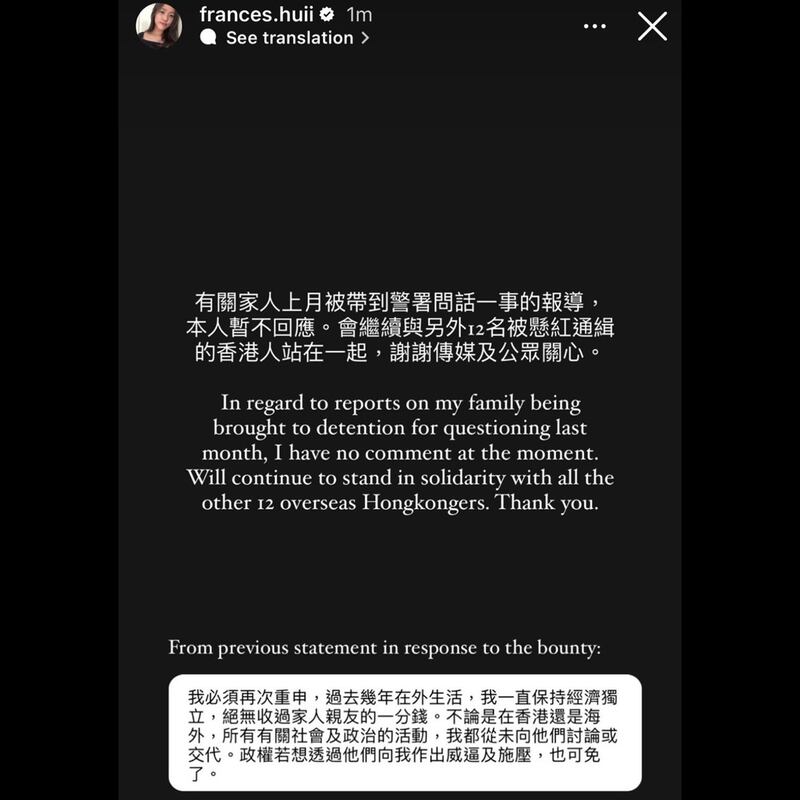Close the story viewer
This screenshot has height=800, width=800.
652,27
